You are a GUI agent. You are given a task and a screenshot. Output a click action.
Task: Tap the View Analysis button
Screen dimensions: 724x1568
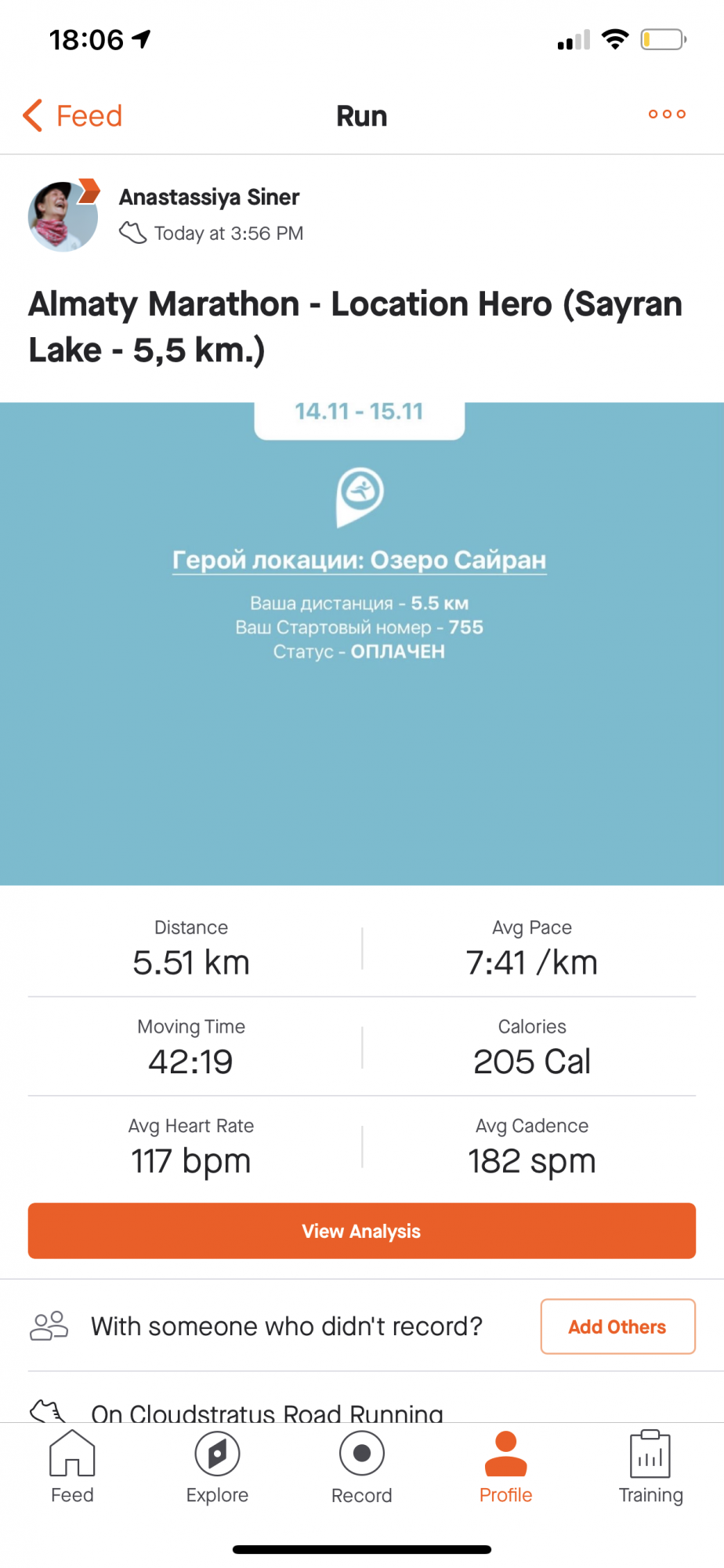click(x=362, y=1231)
